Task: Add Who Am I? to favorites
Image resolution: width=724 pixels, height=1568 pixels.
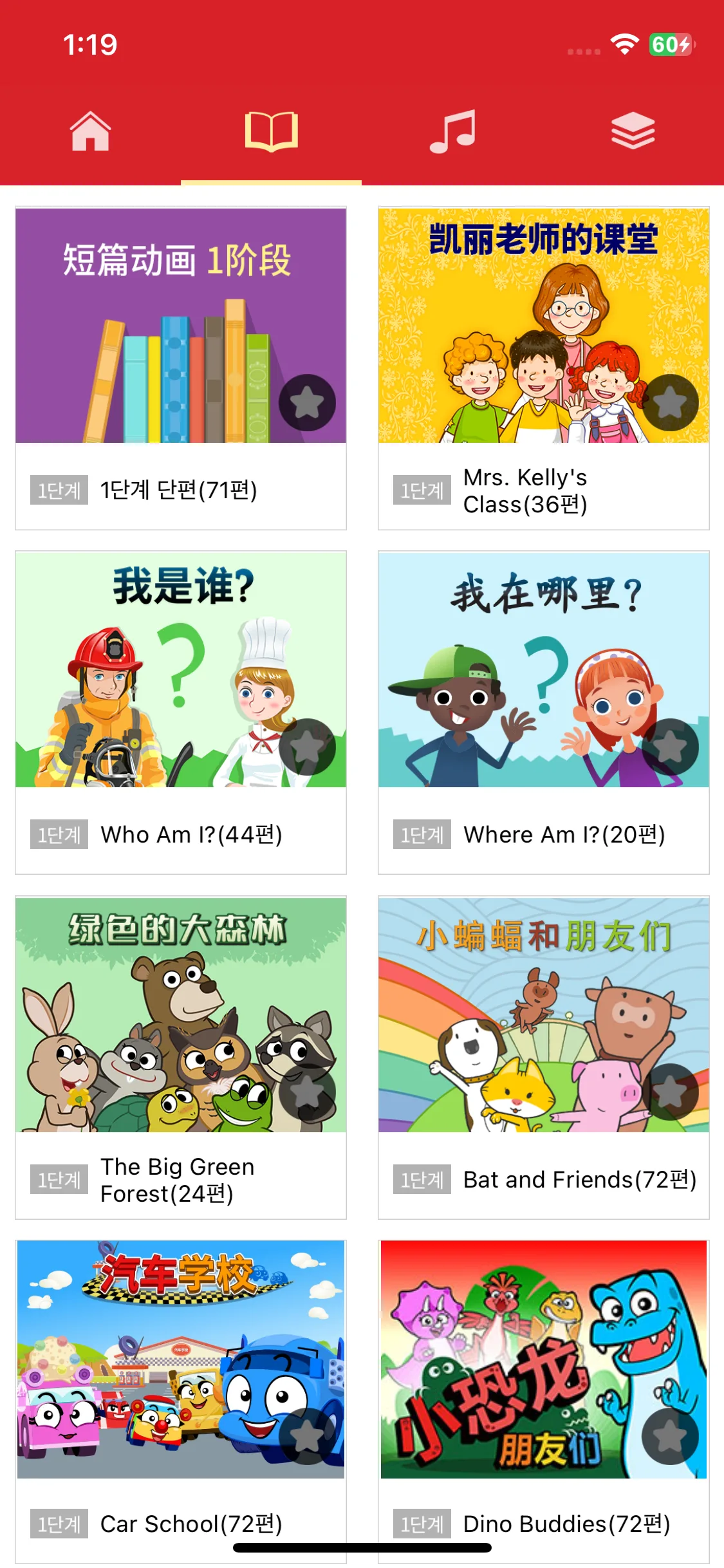Action: pos(307,747)
